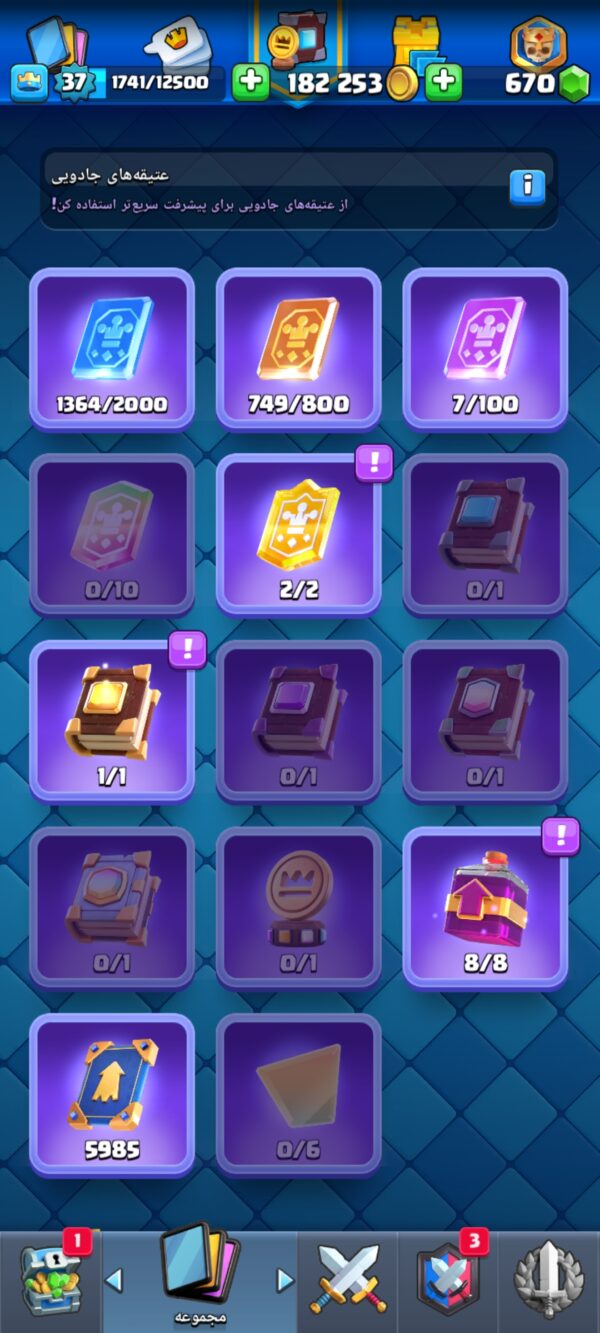
Task: Go to previous collection page arrow
Action: (x=114, y=1280)
